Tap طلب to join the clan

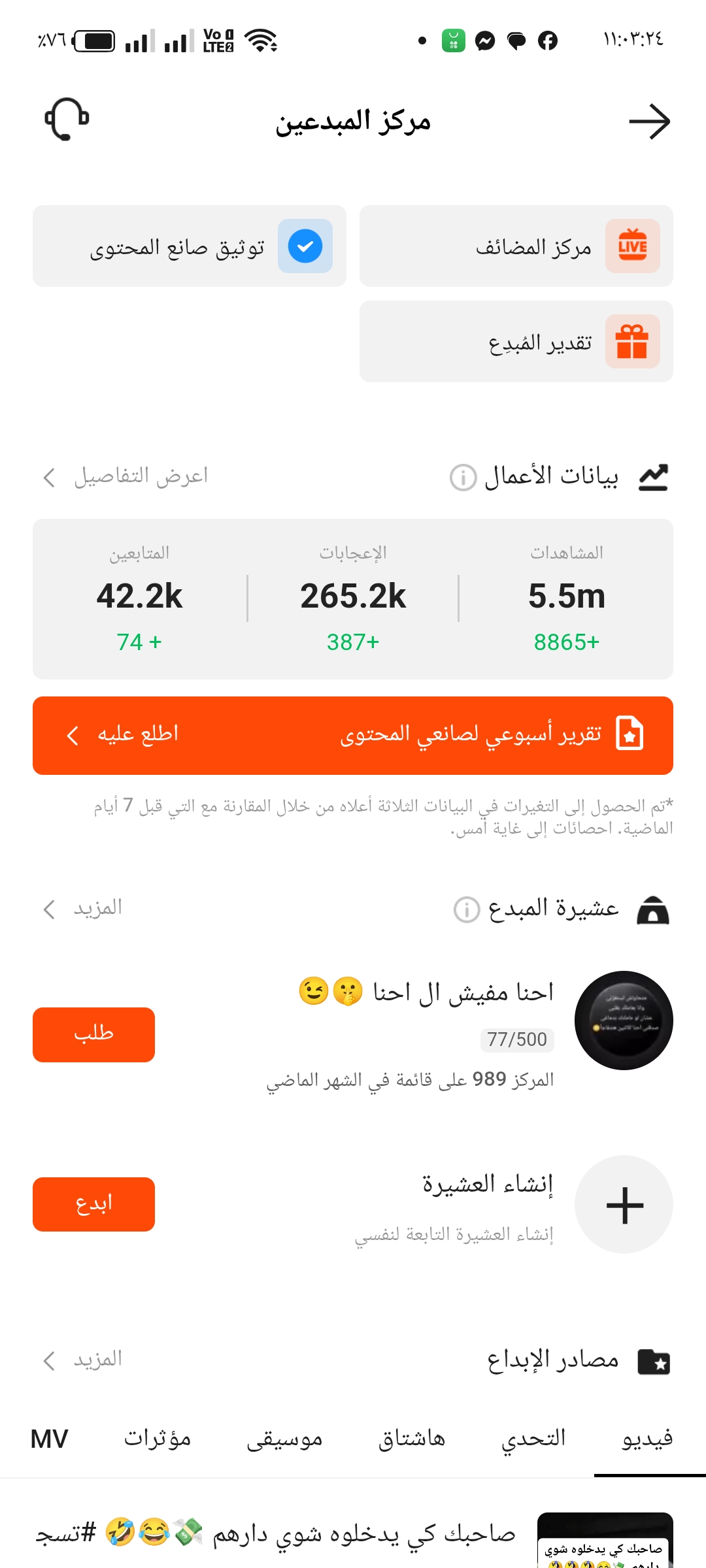point(93,1034)
